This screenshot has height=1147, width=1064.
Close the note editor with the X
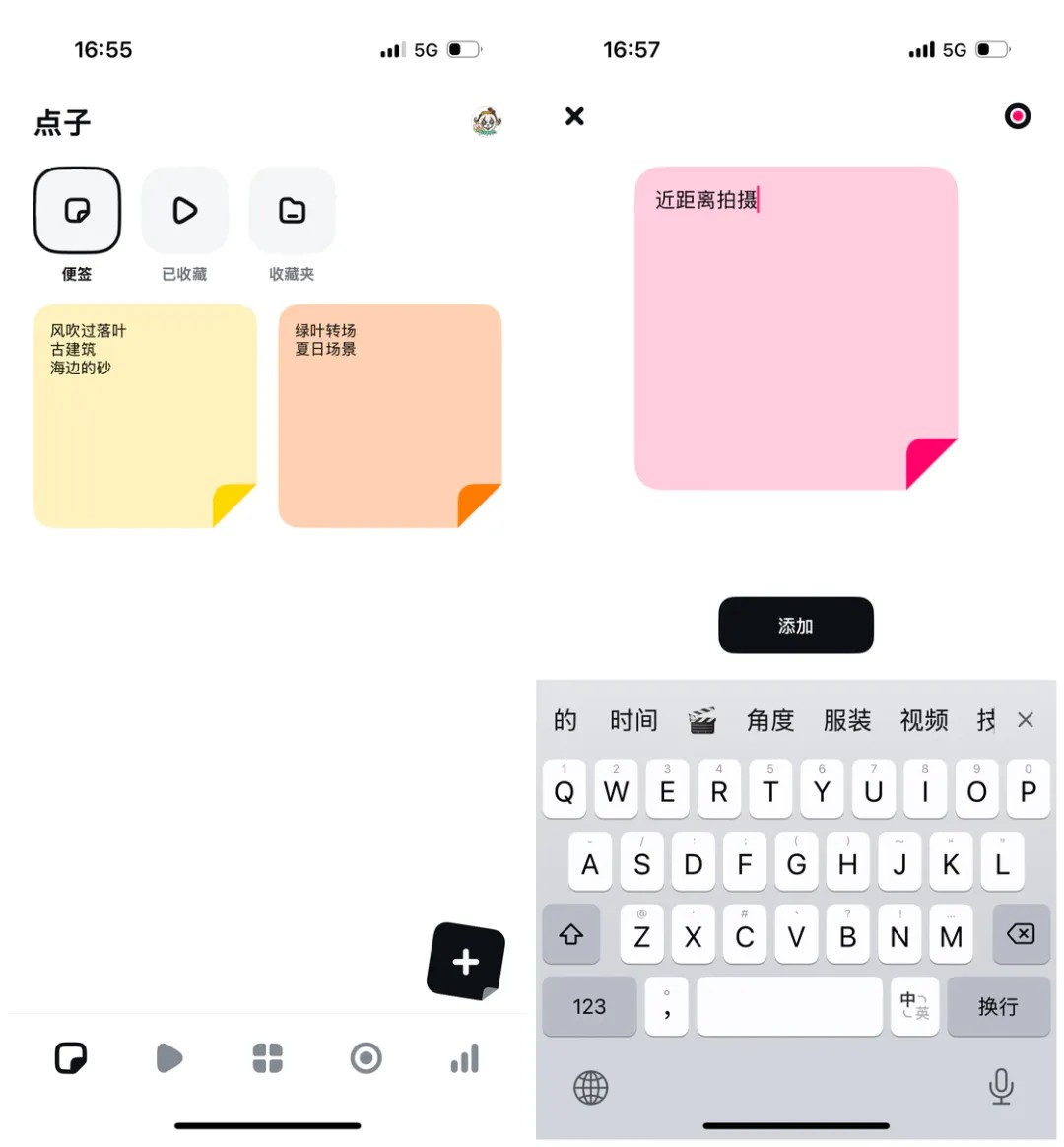tap(574, 116)
